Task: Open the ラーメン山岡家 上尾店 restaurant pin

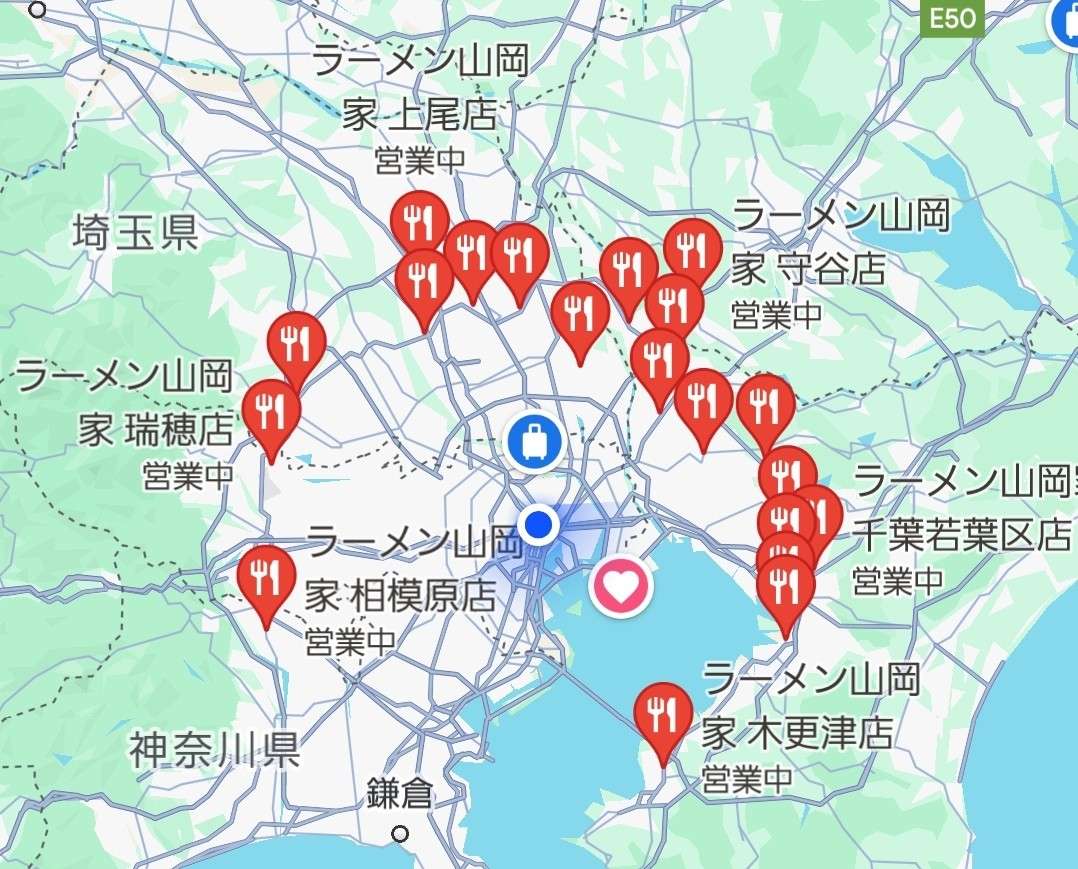Action: click(x=419, y=220)
